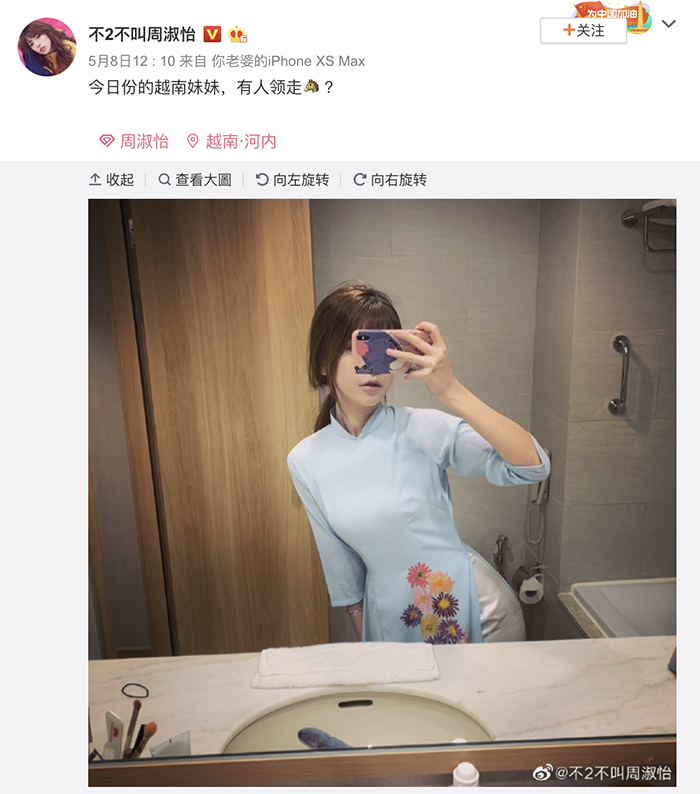Open the 周淑怡 super topic tag
The image size is (700, 794).
pyautogui.click(x=134, y=141)
